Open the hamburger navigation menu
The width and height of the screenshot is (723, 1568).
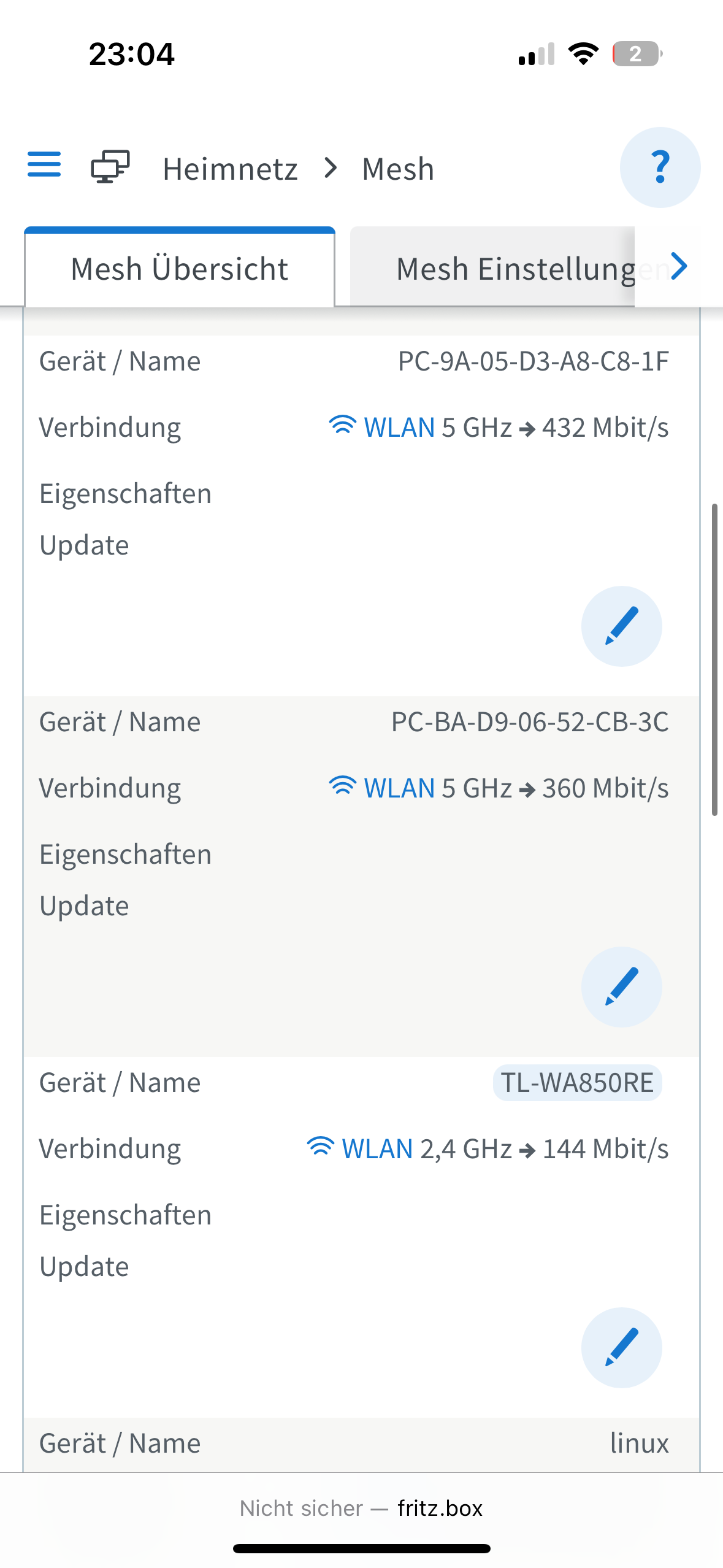click(44, 164)
